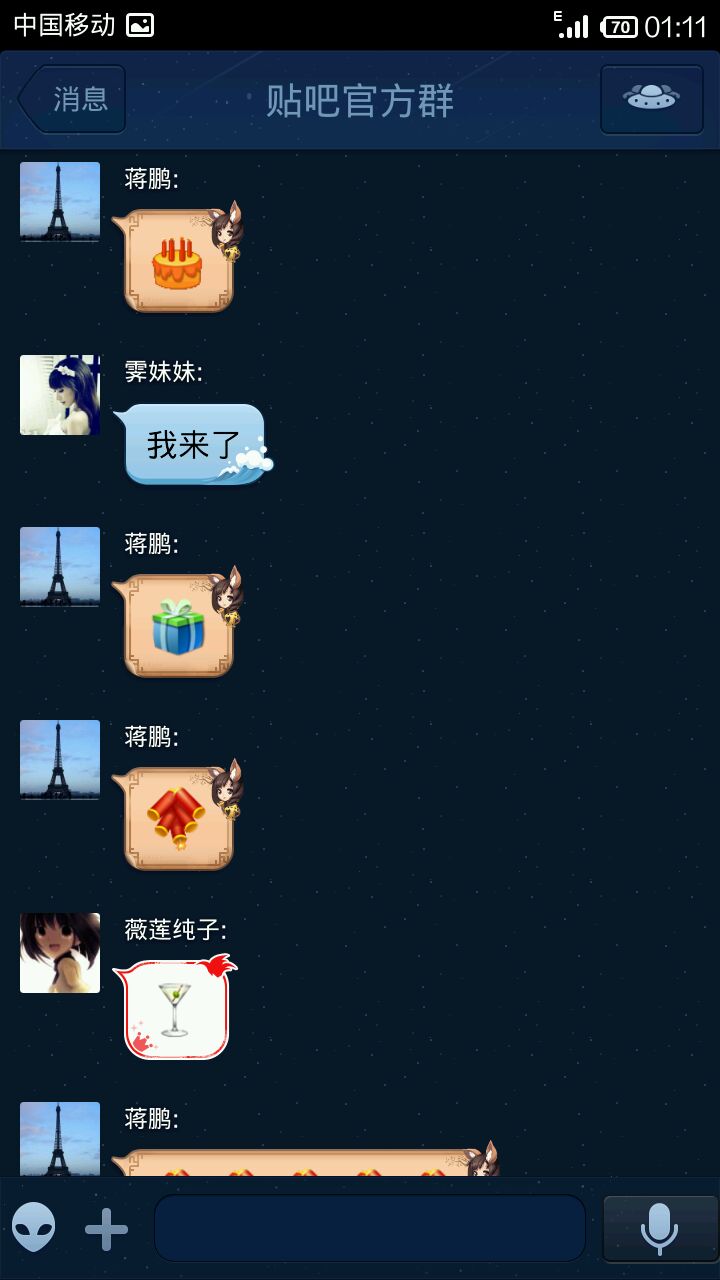Screen dimensions: 720x1280
Task: Tap 薇莲纯子's cocktail message
Action: pos(175,1008)
